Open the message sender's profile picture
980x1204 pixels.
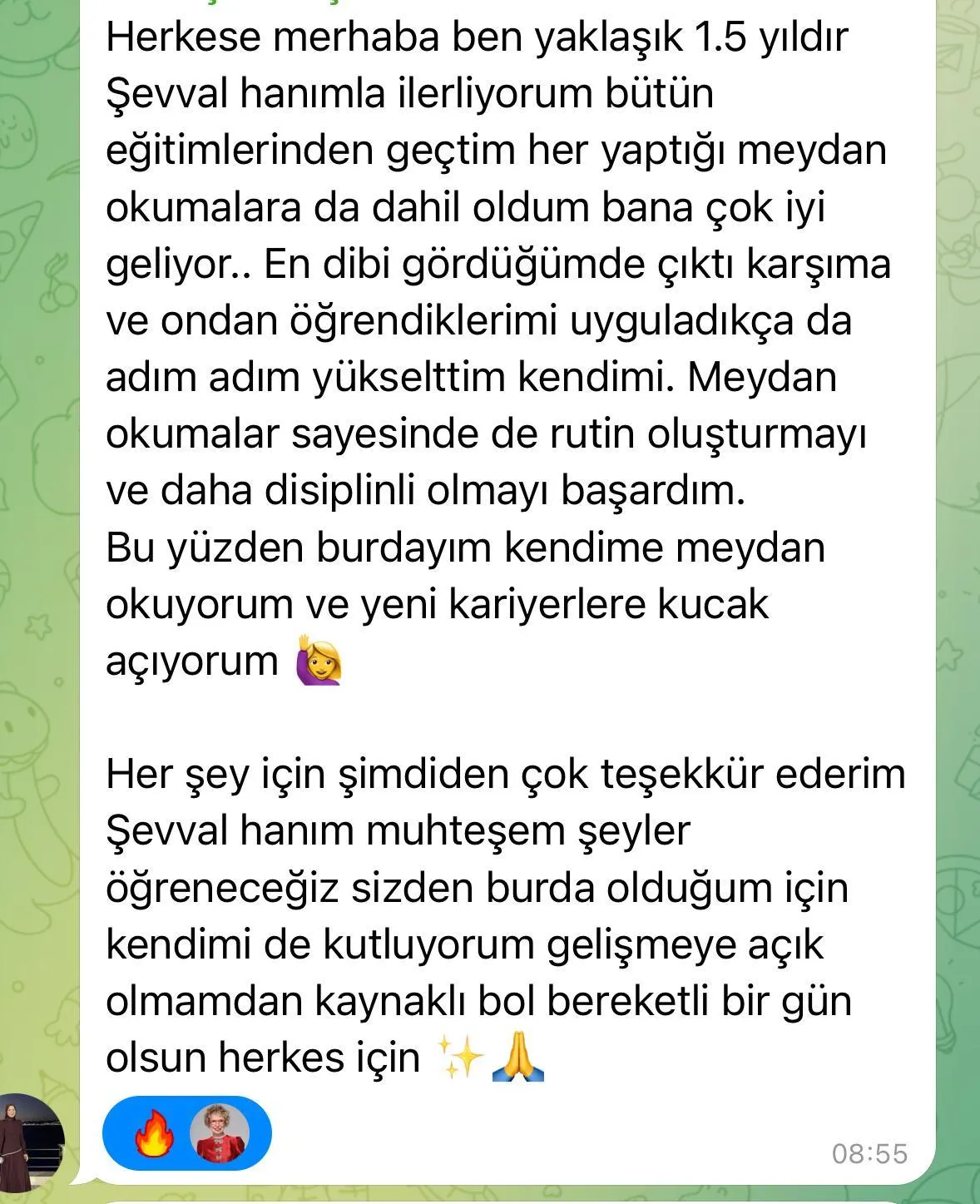click(30, 1142)
